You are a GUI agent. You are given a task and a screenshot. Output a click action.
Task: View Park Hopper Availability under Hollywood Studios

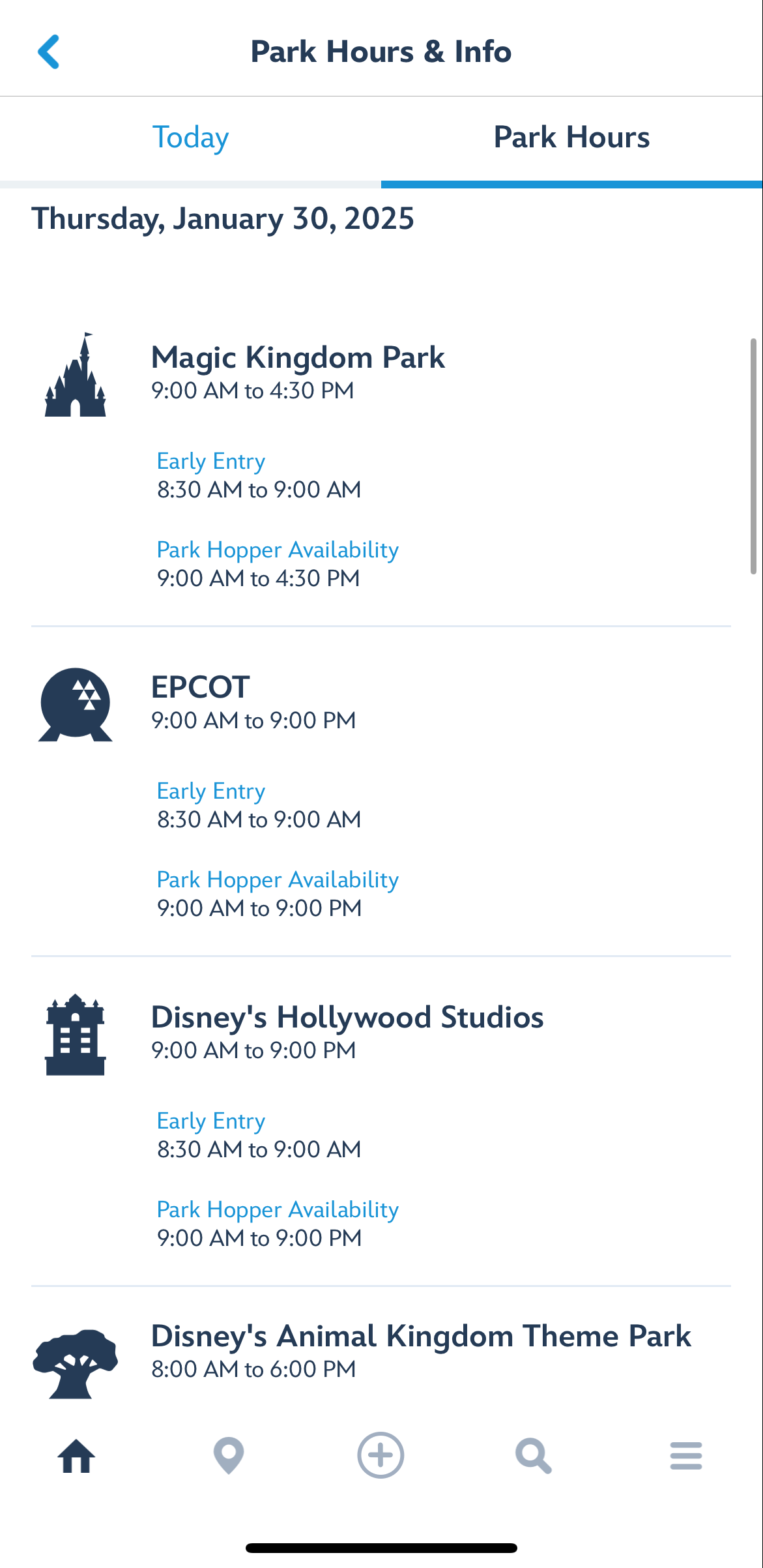click(x=278, y=1209)
